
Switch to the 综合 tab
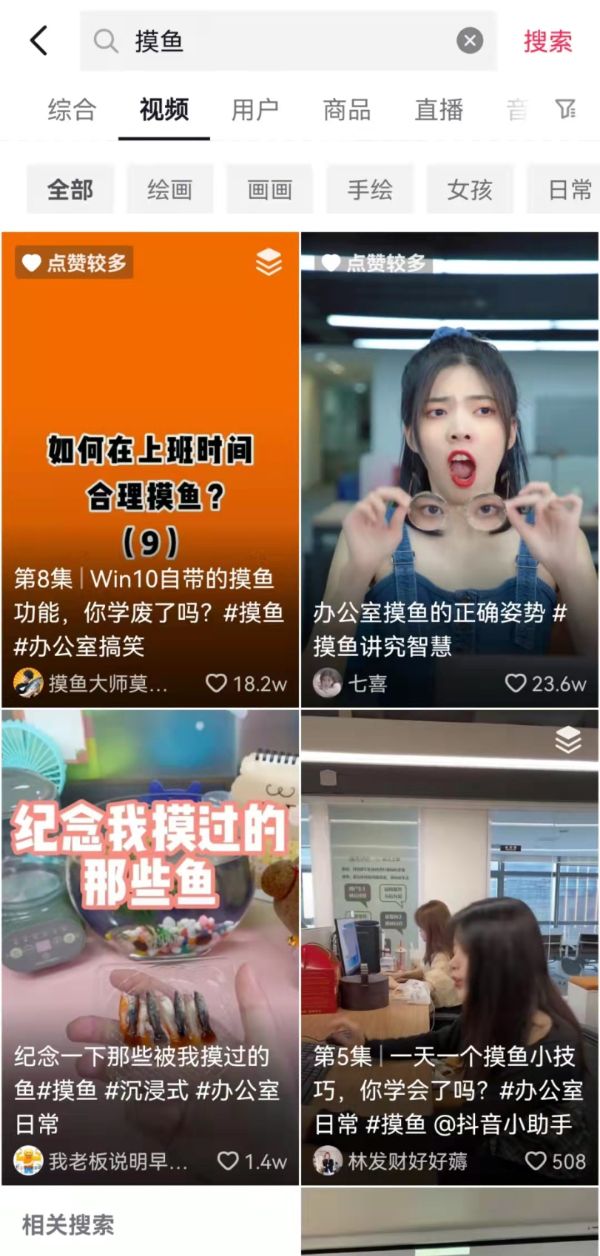72,109
